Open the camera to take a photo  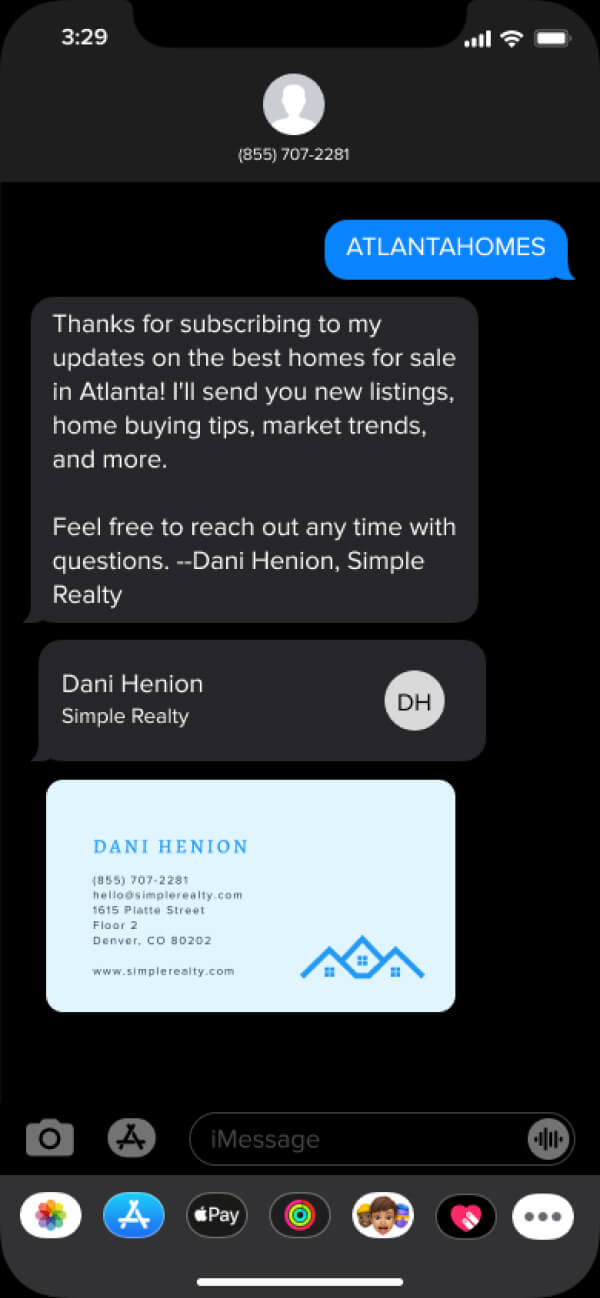click(50, 1137)
